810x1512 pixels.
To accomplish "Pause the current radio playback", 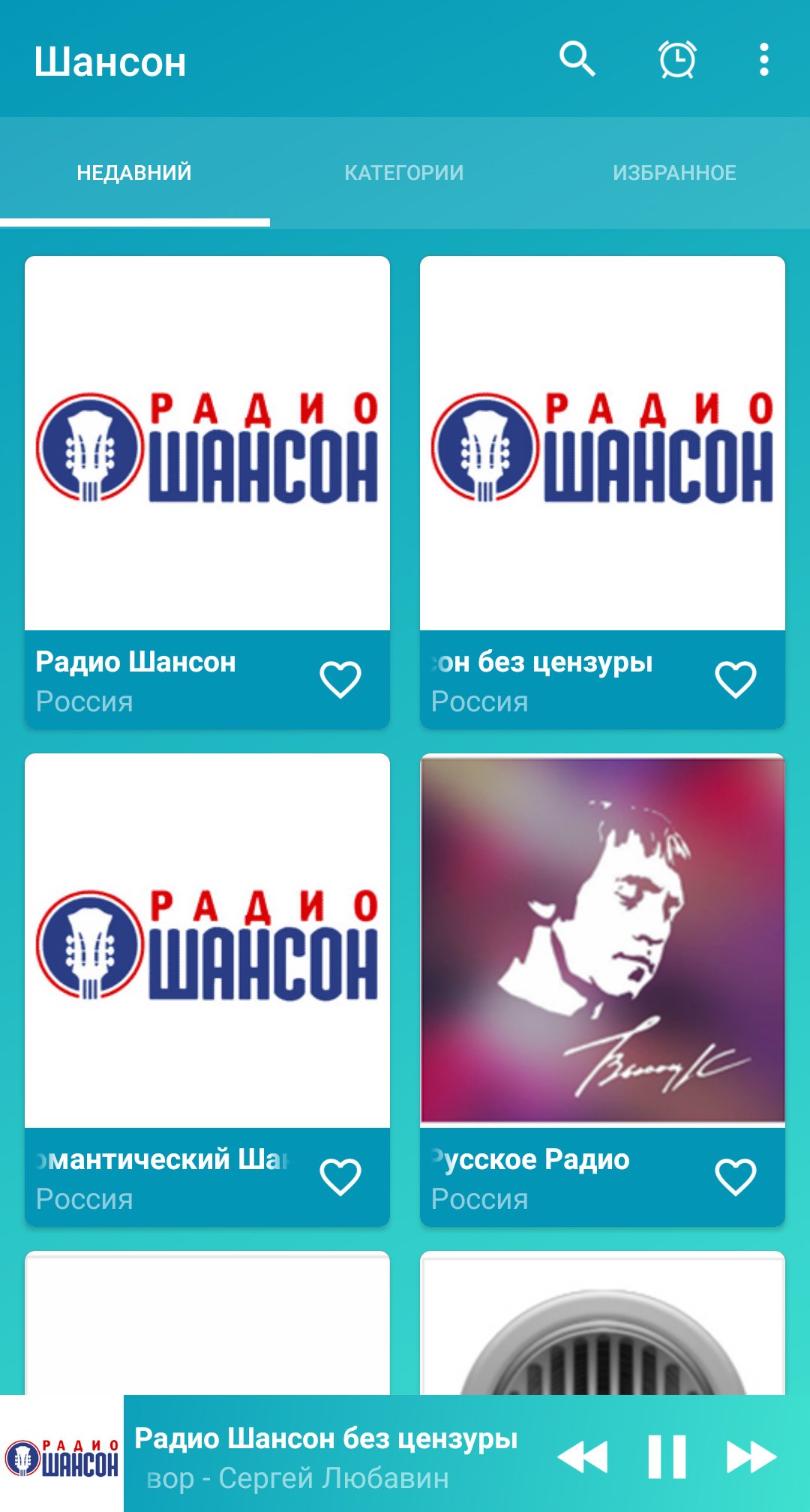I will (667, 1456).
